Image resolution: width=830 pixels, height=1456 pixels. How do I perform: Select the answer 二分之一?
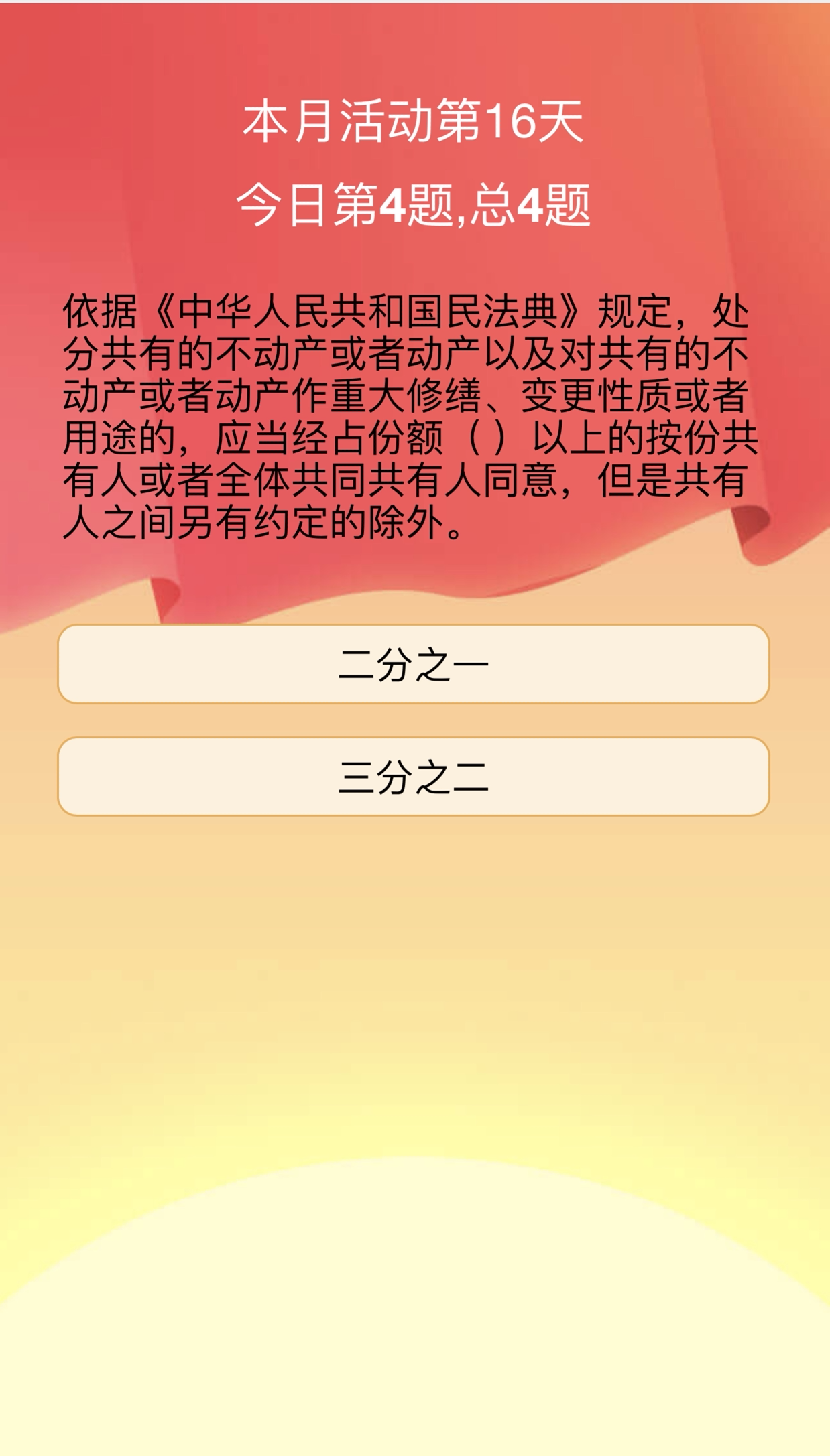click(x=413, y=664)
